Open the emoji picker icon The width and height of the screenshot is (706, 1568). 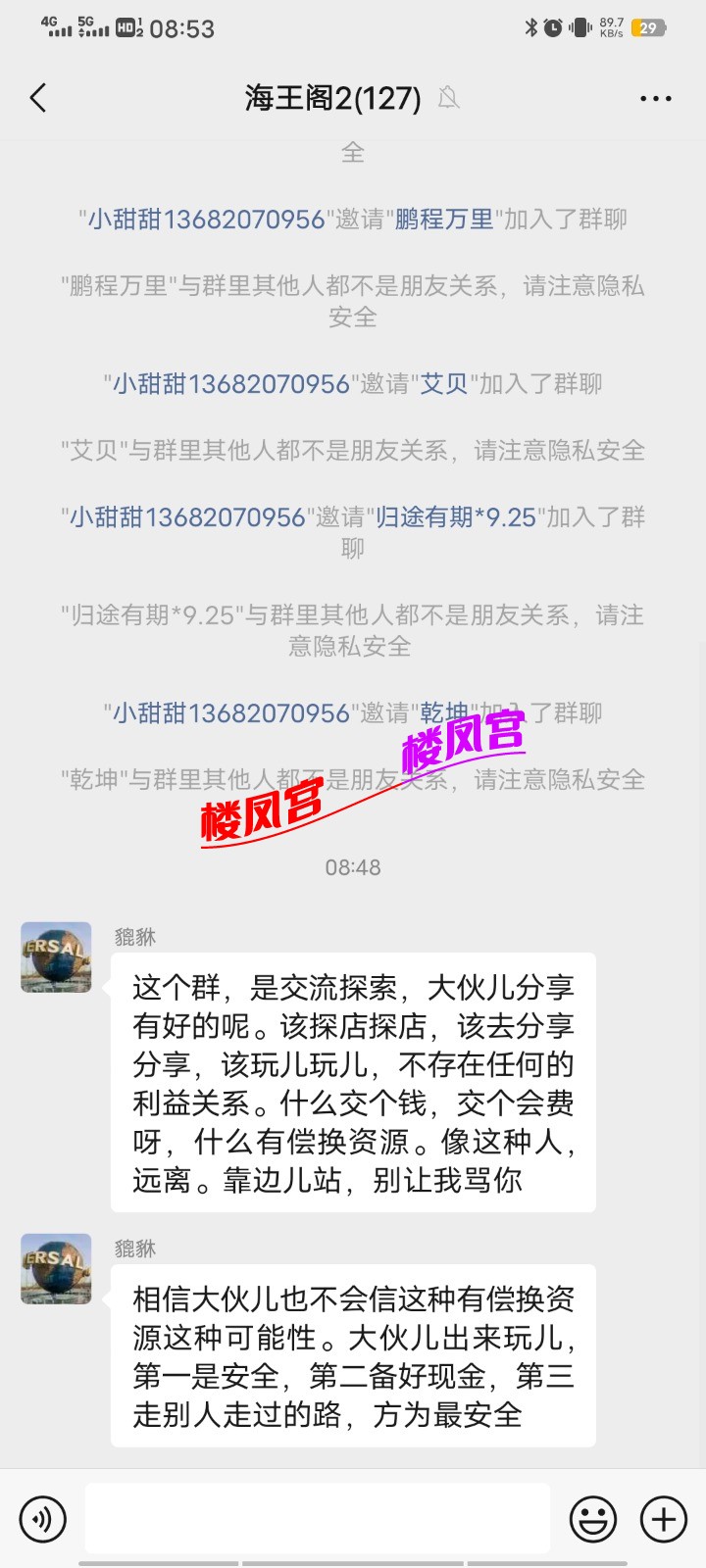pyautogui.click(x=590, y=1518)
